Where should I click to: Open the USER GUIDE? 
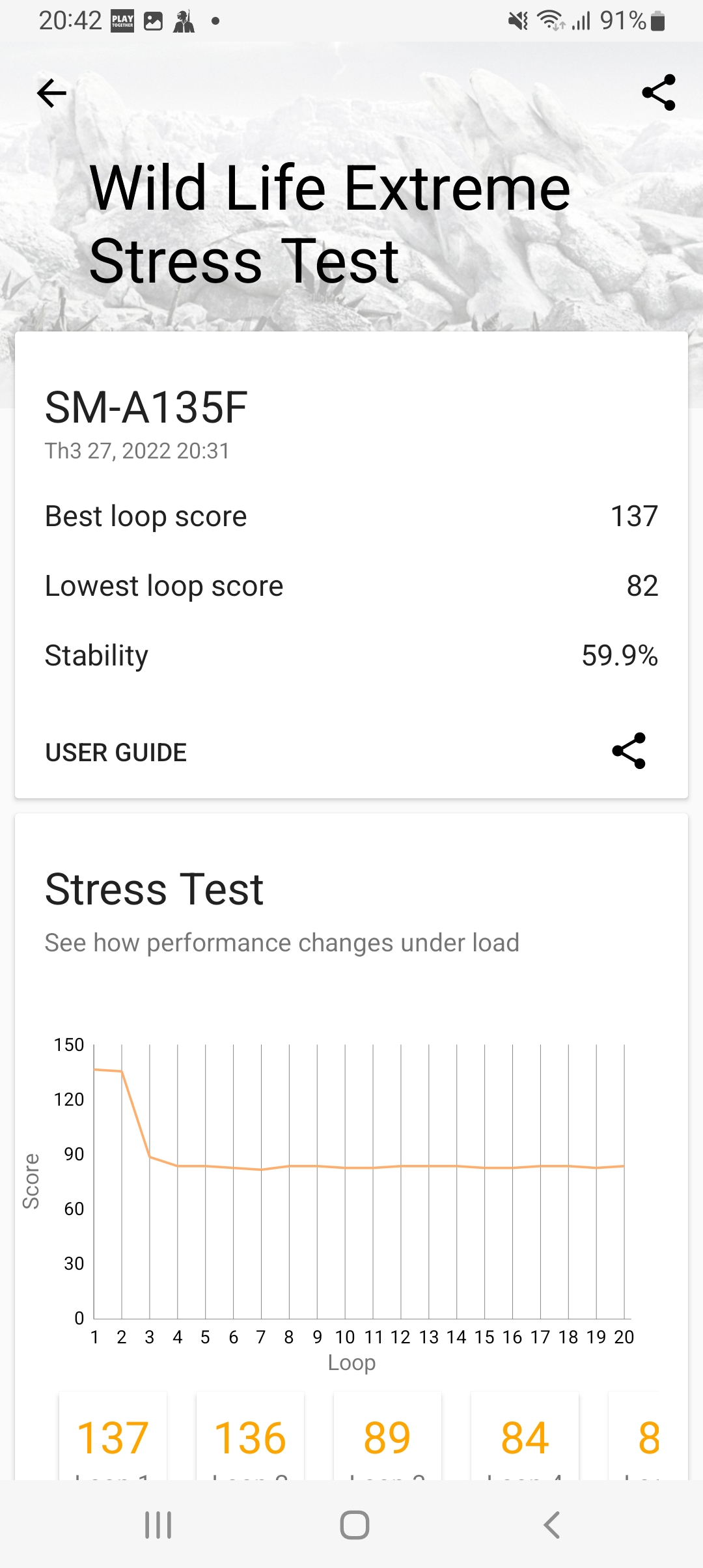(116, 752)
